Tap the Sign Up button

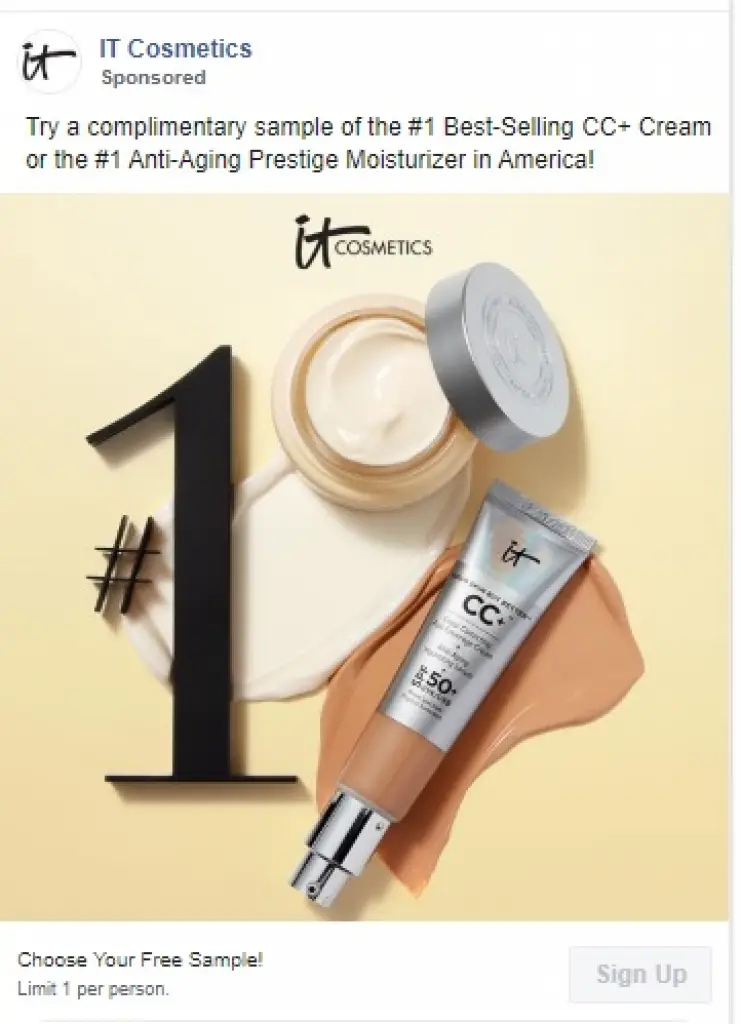coord(640,973)
